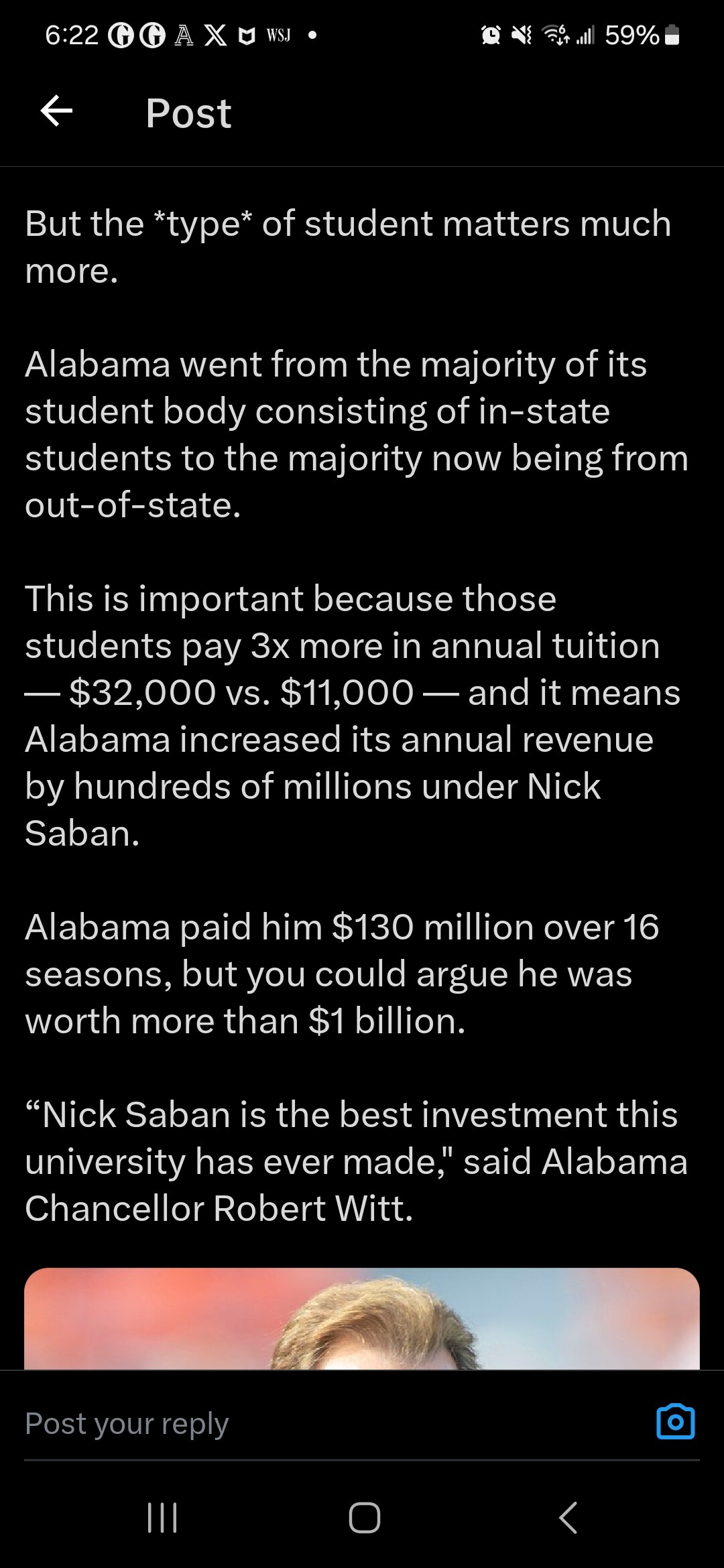
Task: Go to the home screen
Action: click(x=364, y=1518)
